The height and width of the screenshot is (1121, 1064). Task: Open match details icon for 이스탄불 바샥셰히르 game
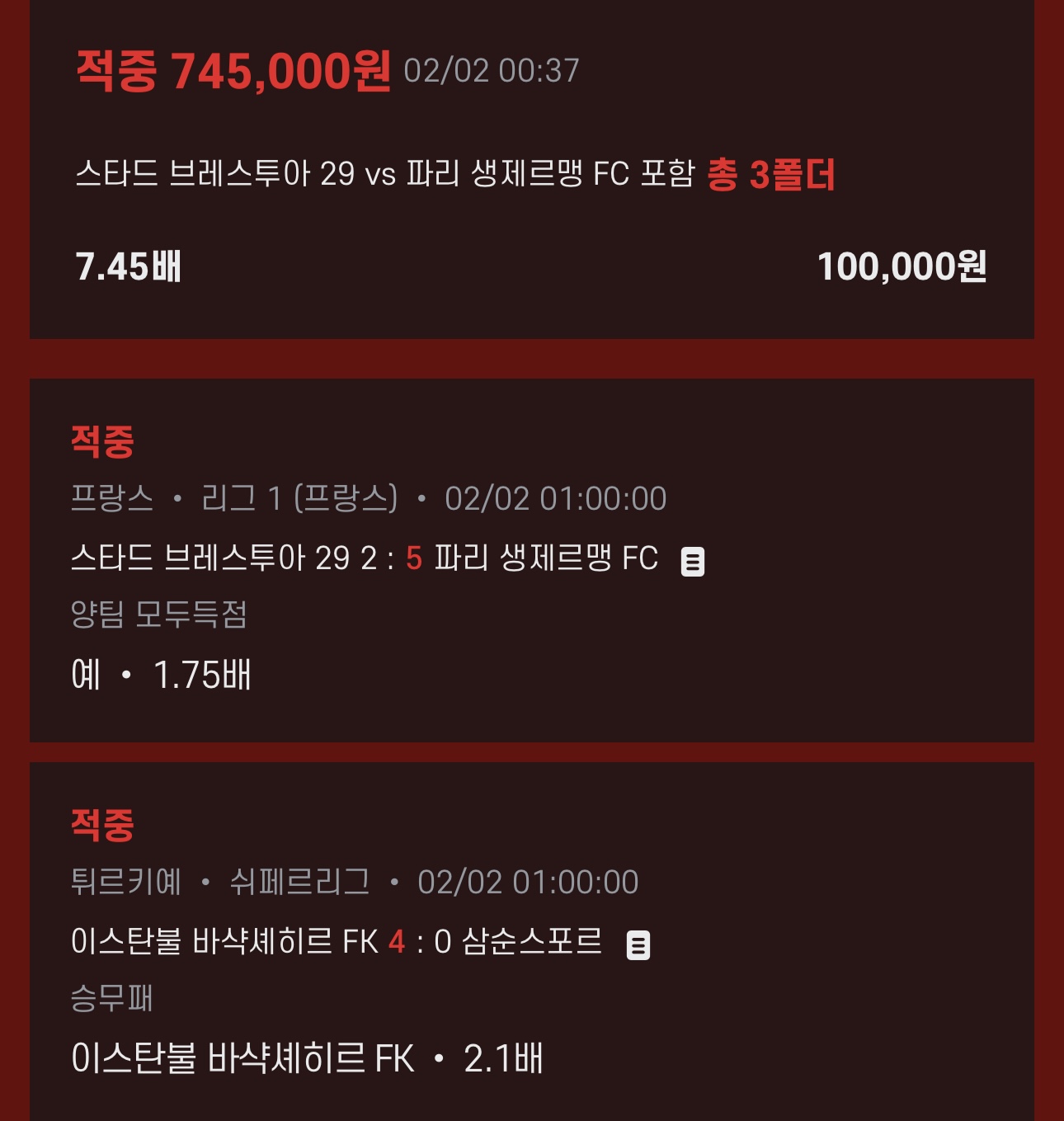[x=638, y=945]
